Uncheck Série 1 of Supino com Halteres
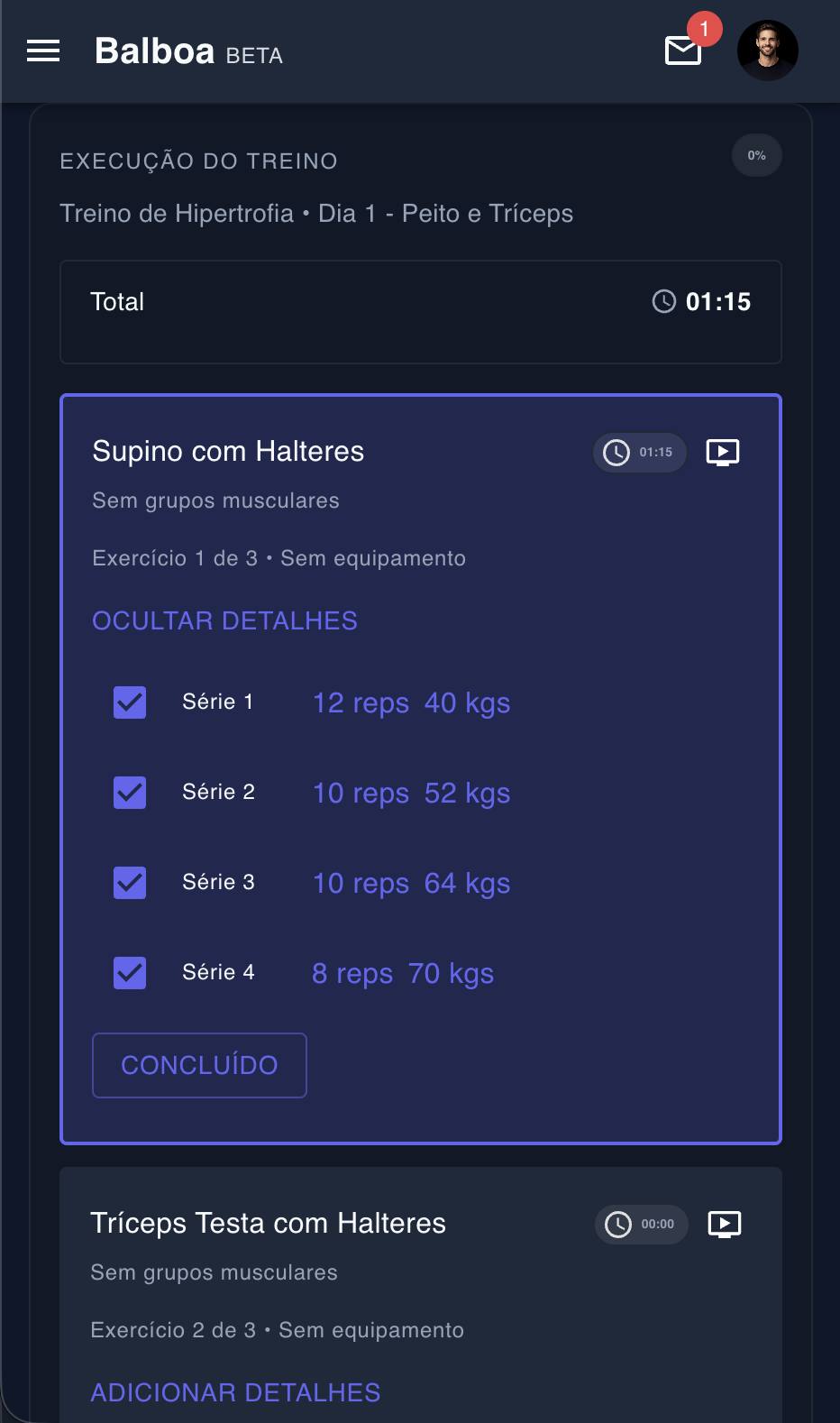Screen dimensions: 840x1423 coord(129,702)
